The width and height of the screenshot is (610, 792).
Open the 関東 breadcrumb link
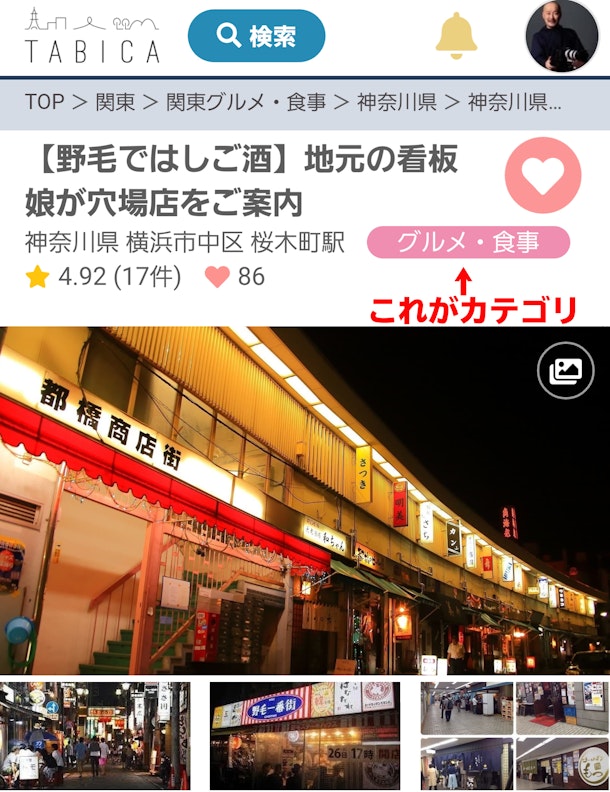coord(116,102)
